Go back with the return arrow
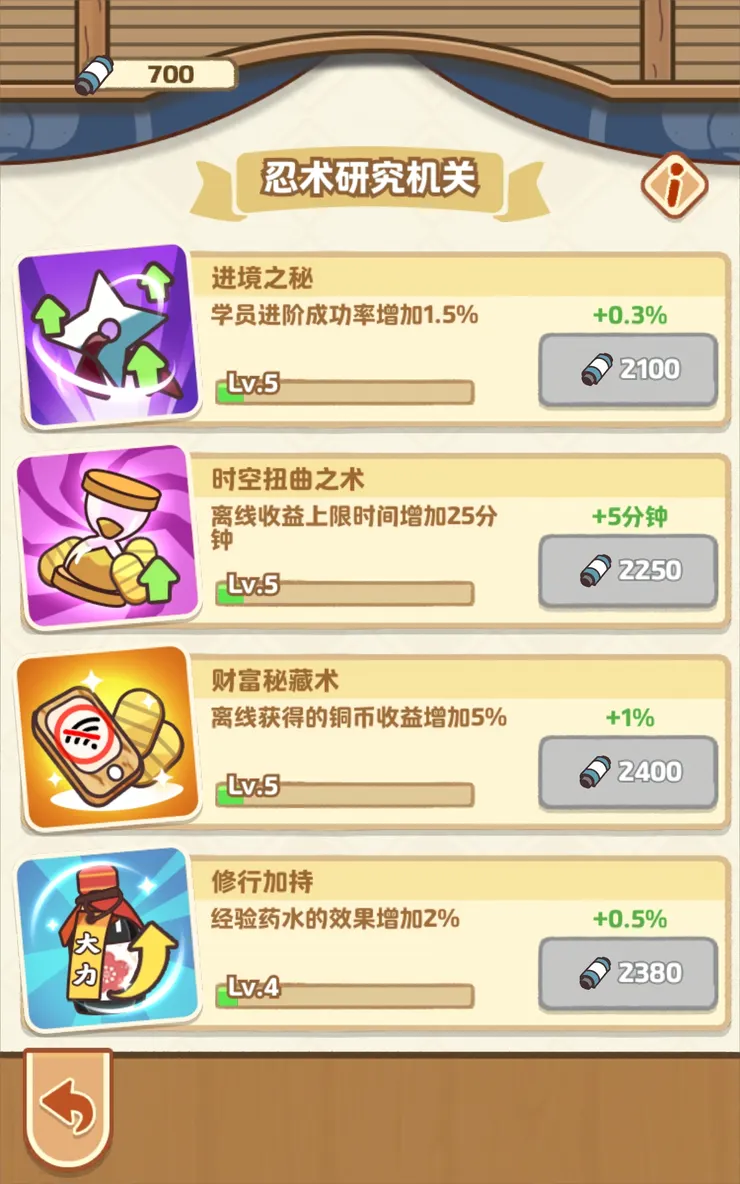 [x=67, y=1108]
